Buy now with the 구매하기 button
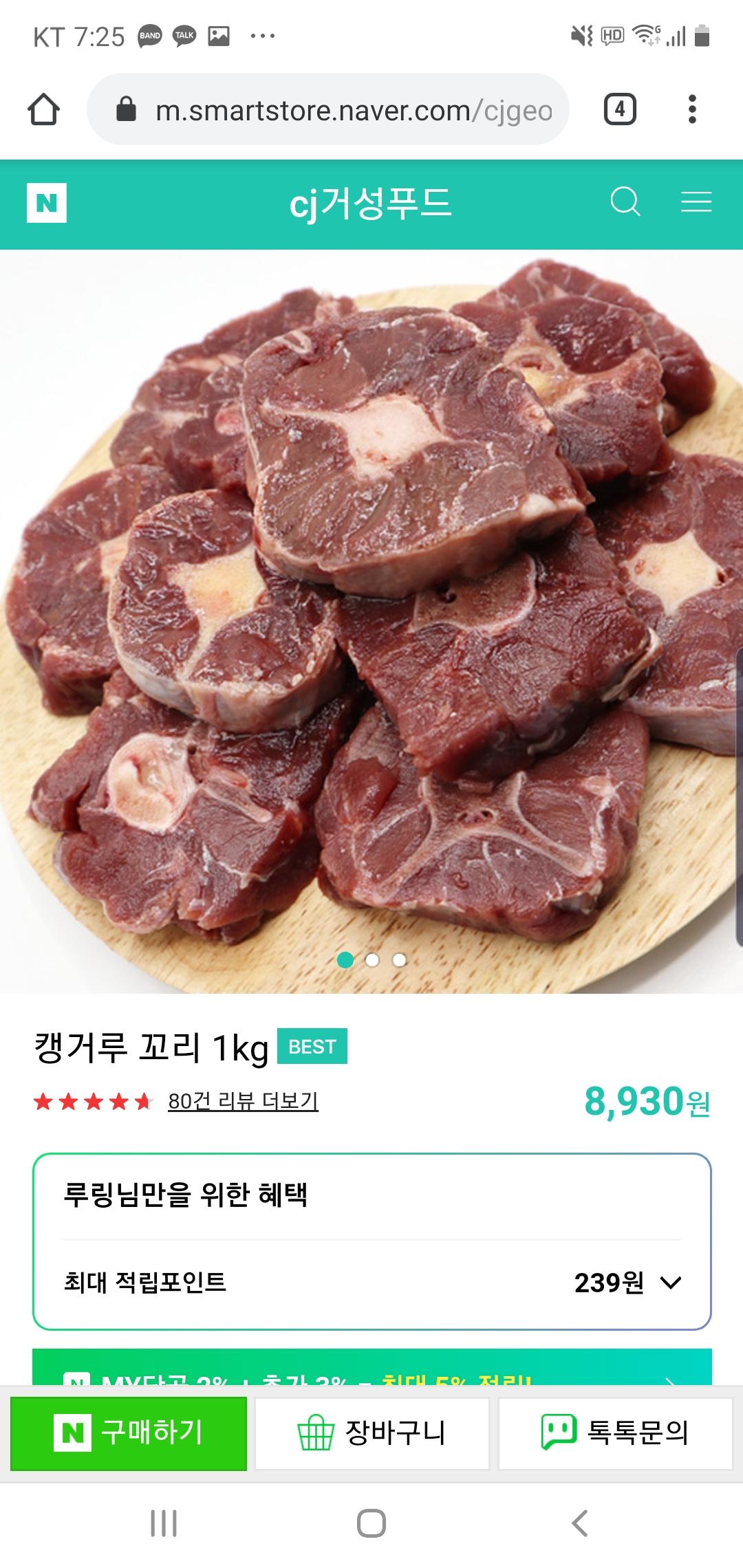The width and height of the screenshot is (743, 1568). pyautogui.click(x=129, y=1433)
